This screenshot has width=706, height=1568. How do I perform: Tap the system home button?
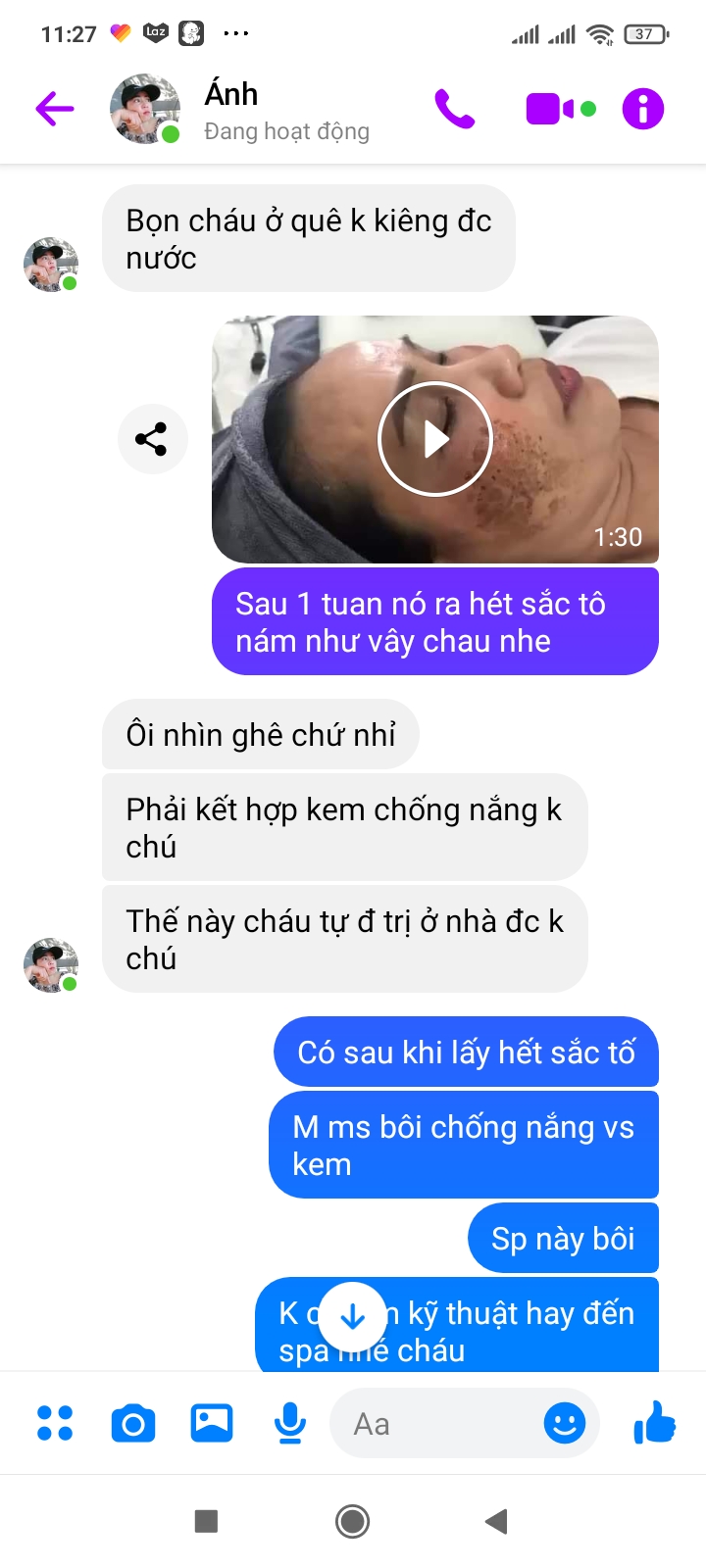pos(352,1521)
